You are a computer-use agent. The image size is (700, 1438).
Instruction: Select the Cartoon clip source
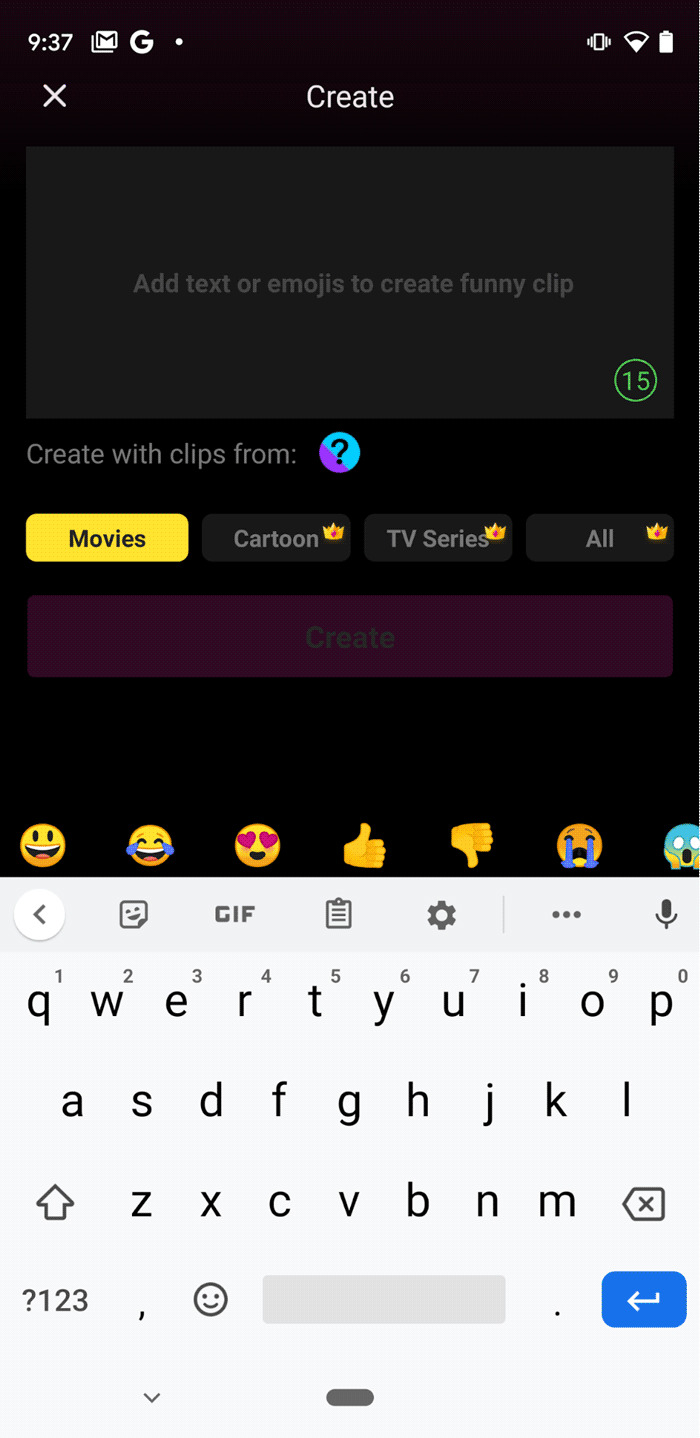[x=276, y=538]
